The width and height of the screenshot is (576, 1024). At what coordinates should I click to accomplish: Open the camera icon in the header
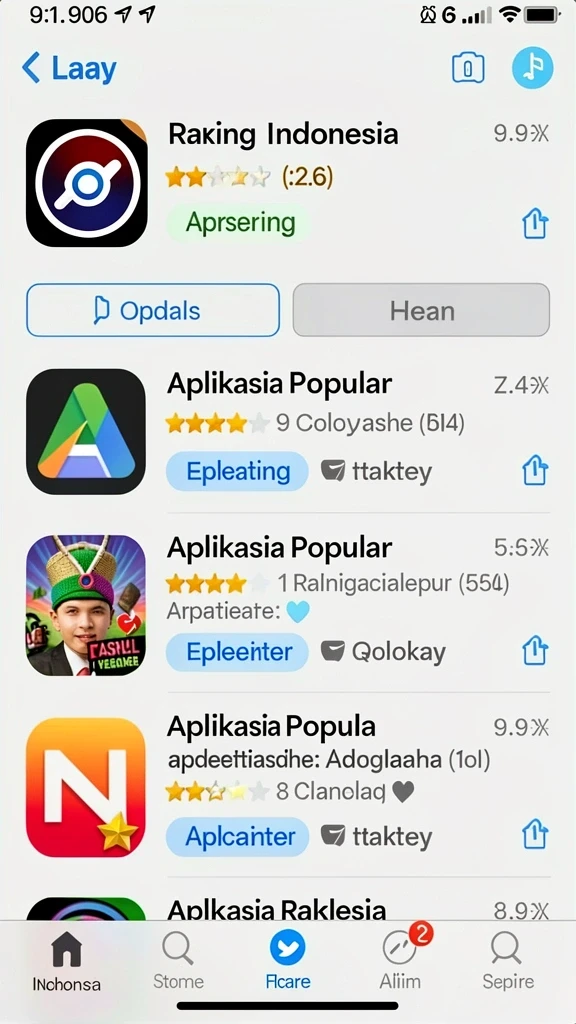(x=468, y=68)
